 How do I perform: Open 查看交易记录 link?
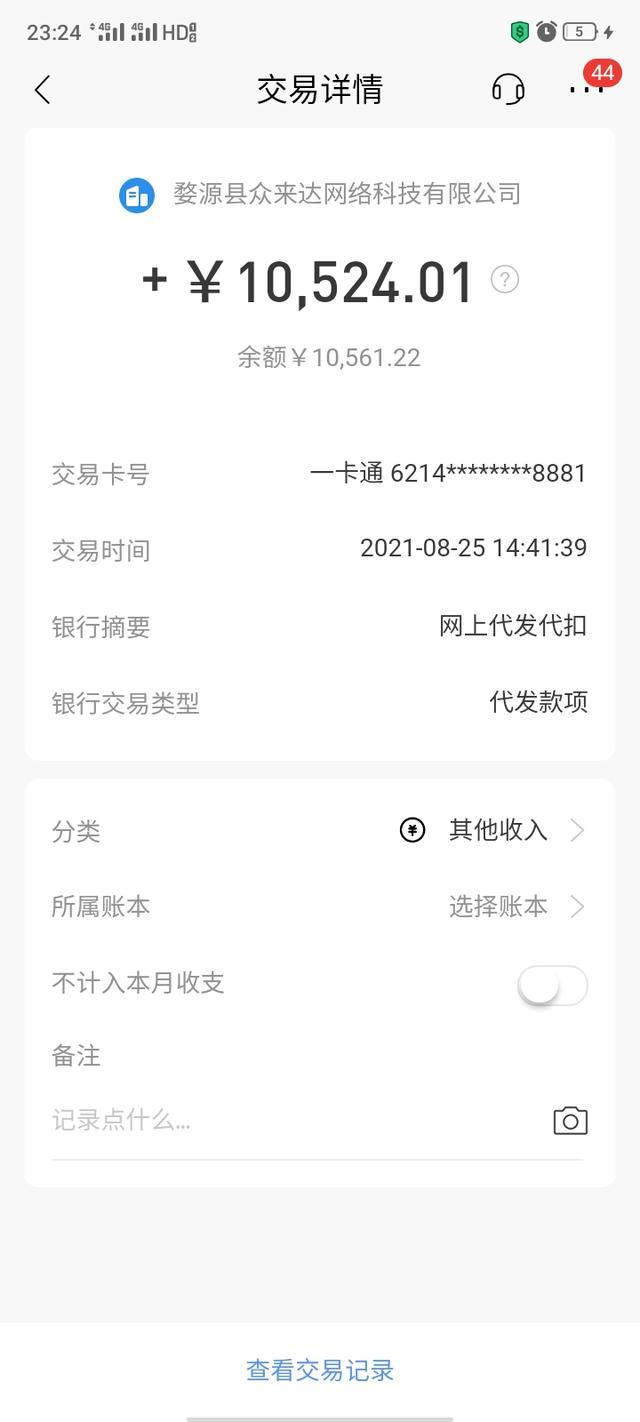pos(320,1370)
